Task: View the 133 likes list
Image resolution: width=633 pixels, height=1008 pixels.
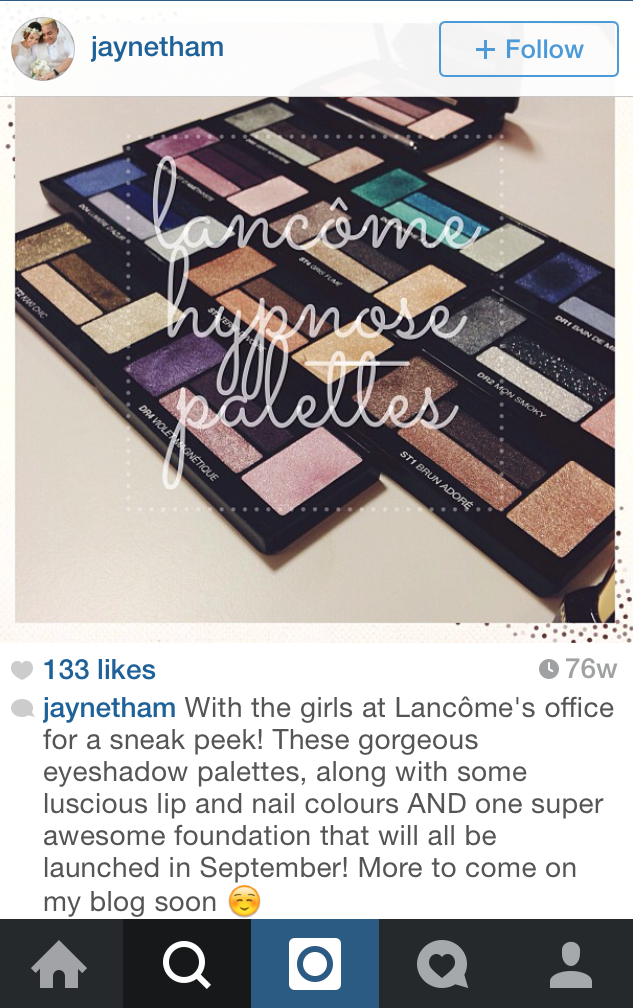Action: pos(99,670)
